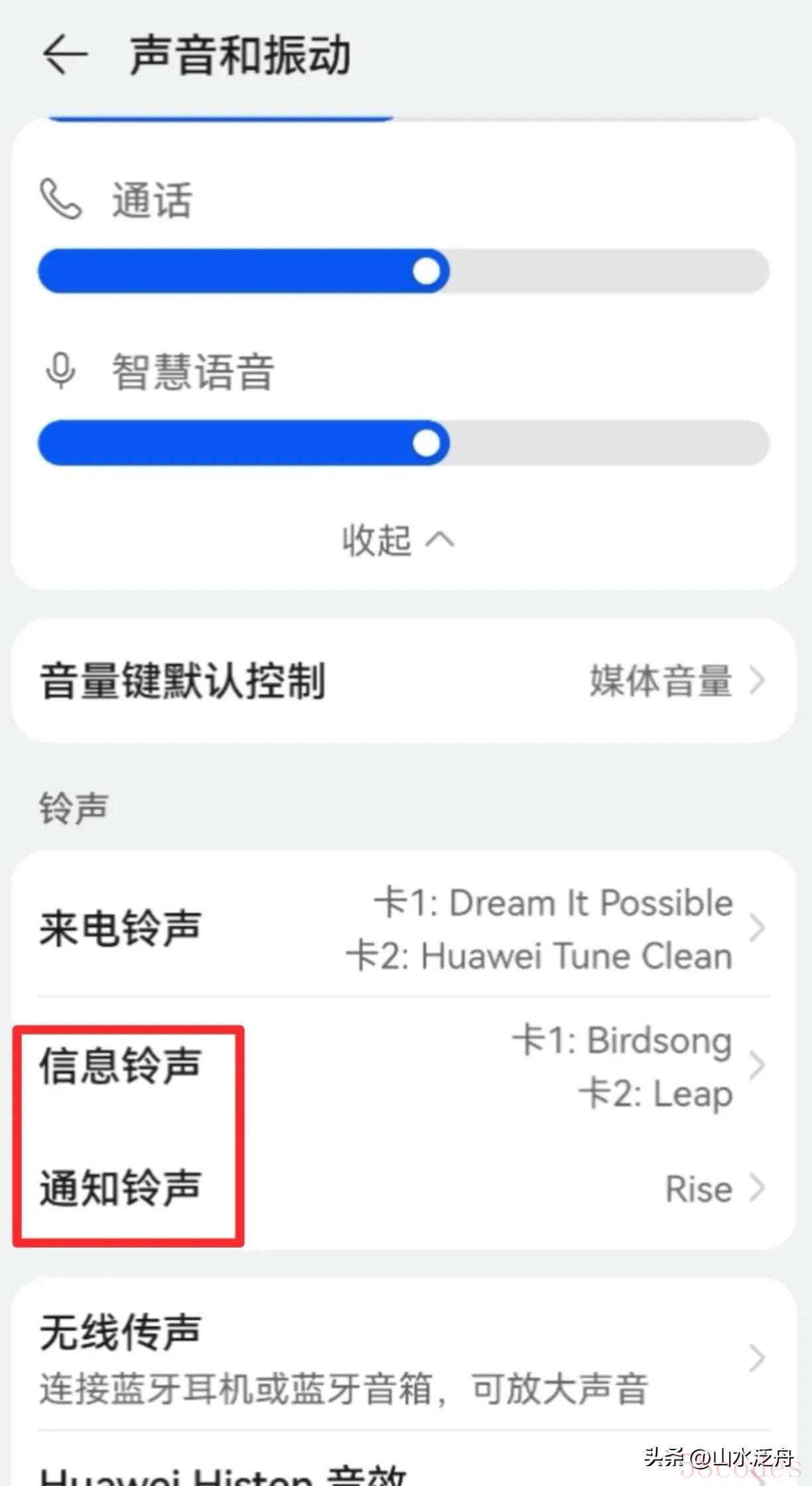Open 信息铃声 message tone settings
Viewport: 812px width, 1486px height.
(403, 1066)
